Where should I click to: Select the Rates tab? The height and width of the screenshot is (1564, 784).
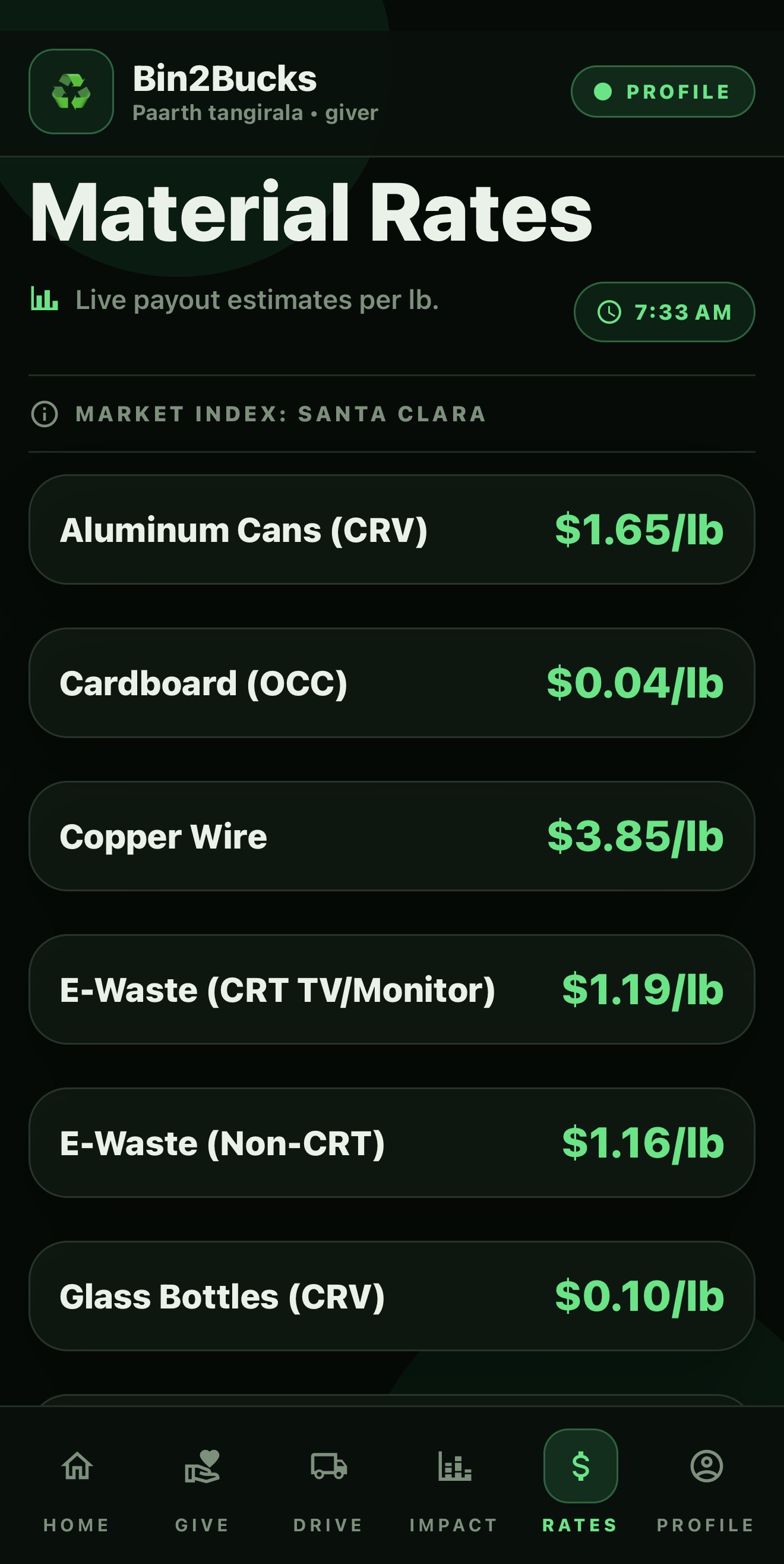coord(580,1481)
